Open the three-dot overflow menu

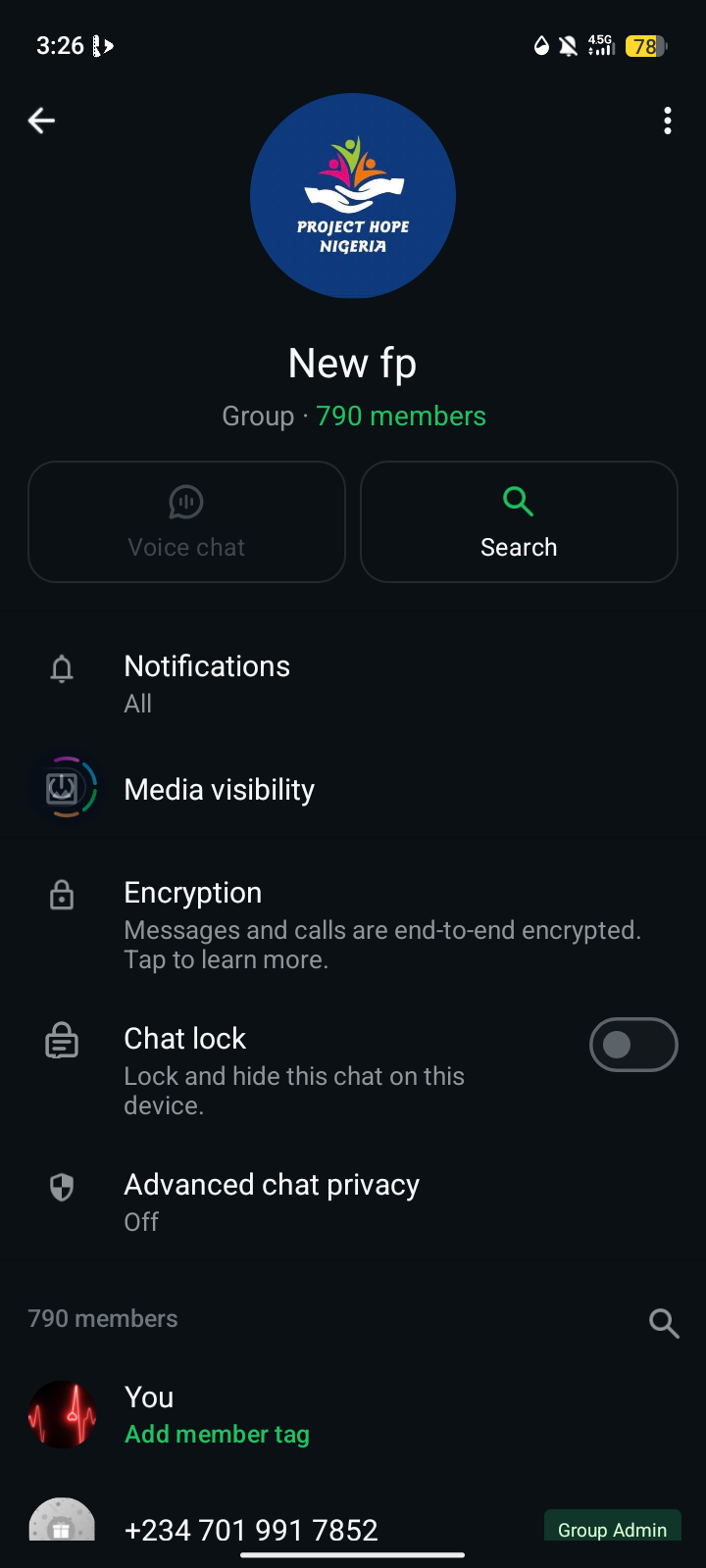668,121
